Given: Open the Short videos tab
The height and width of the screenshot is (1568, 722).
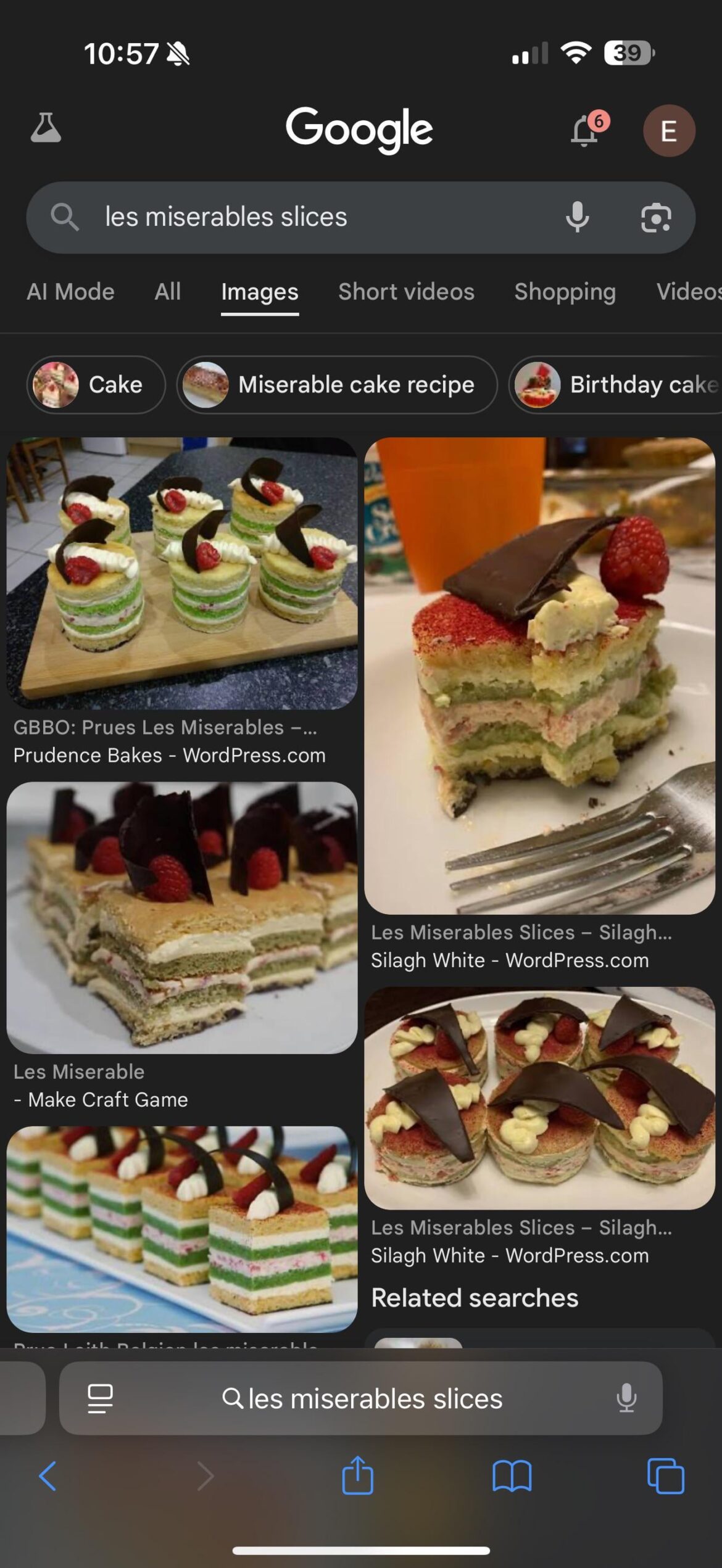Looking at the screenshot, I should [405, 292].
